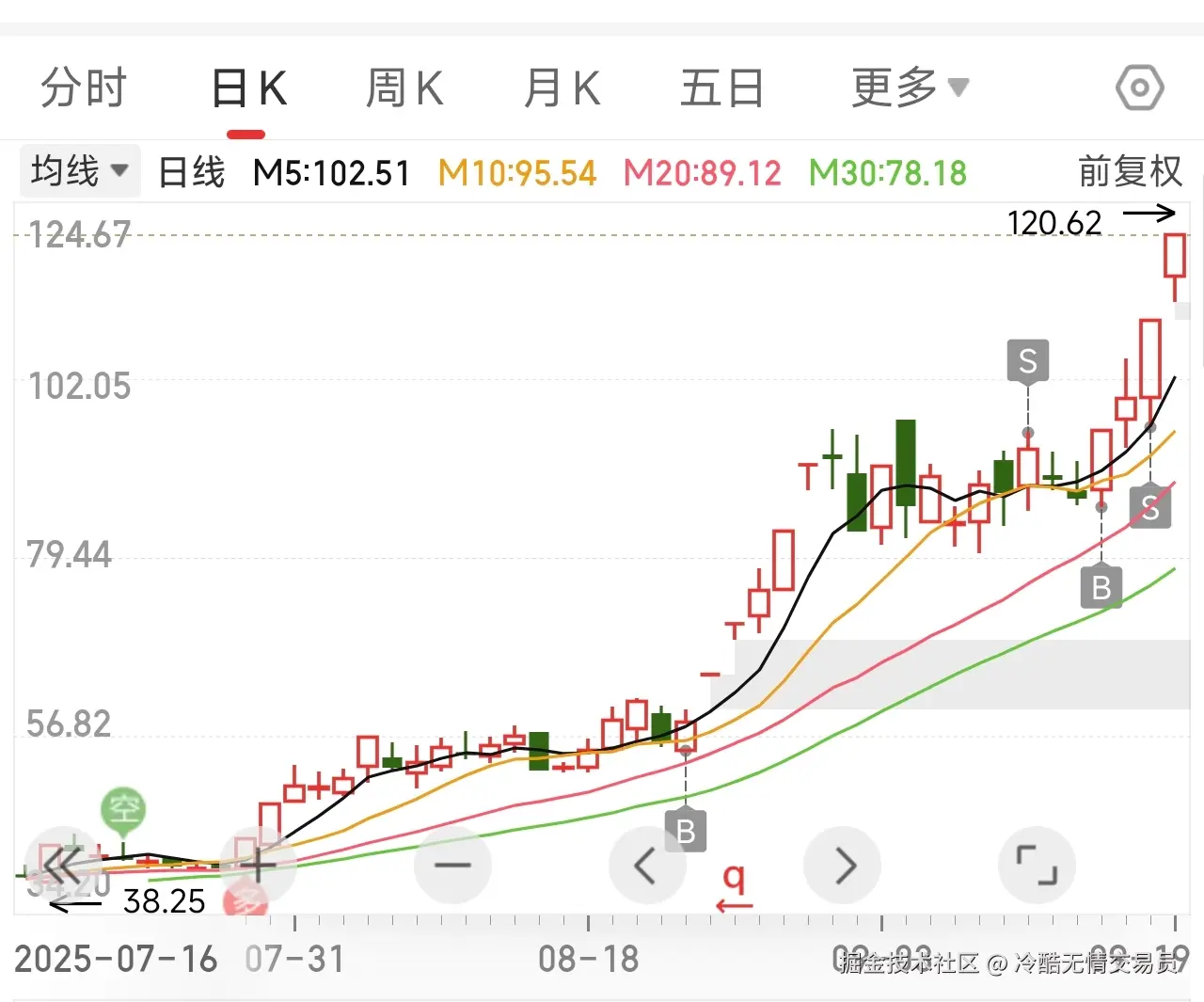Move the chart right with the right arrow
This screenshot has height=1002, width=1204.
pos(843,865)
